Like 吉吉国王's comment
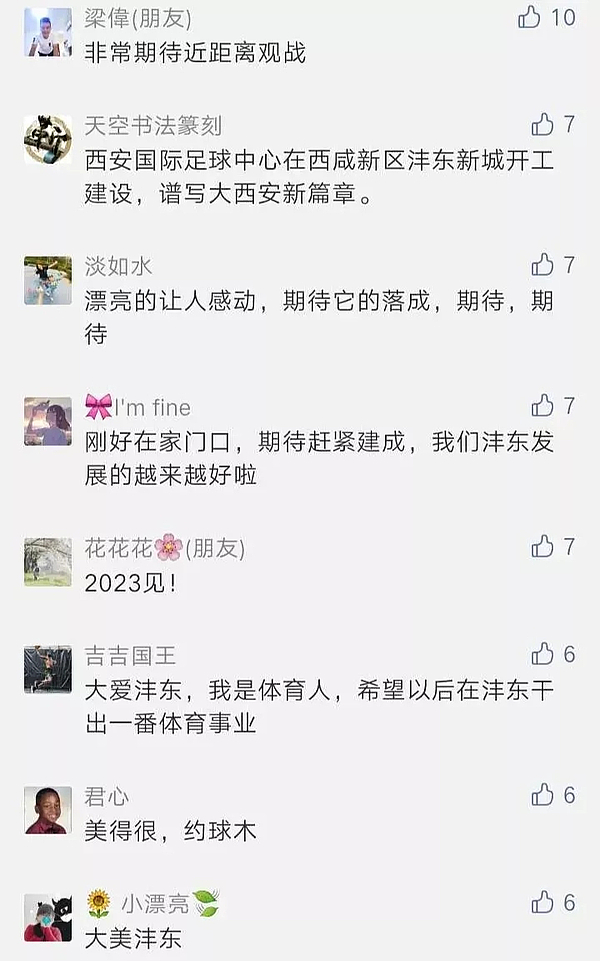Screen dimensions: 600x961 coord(542,654)
